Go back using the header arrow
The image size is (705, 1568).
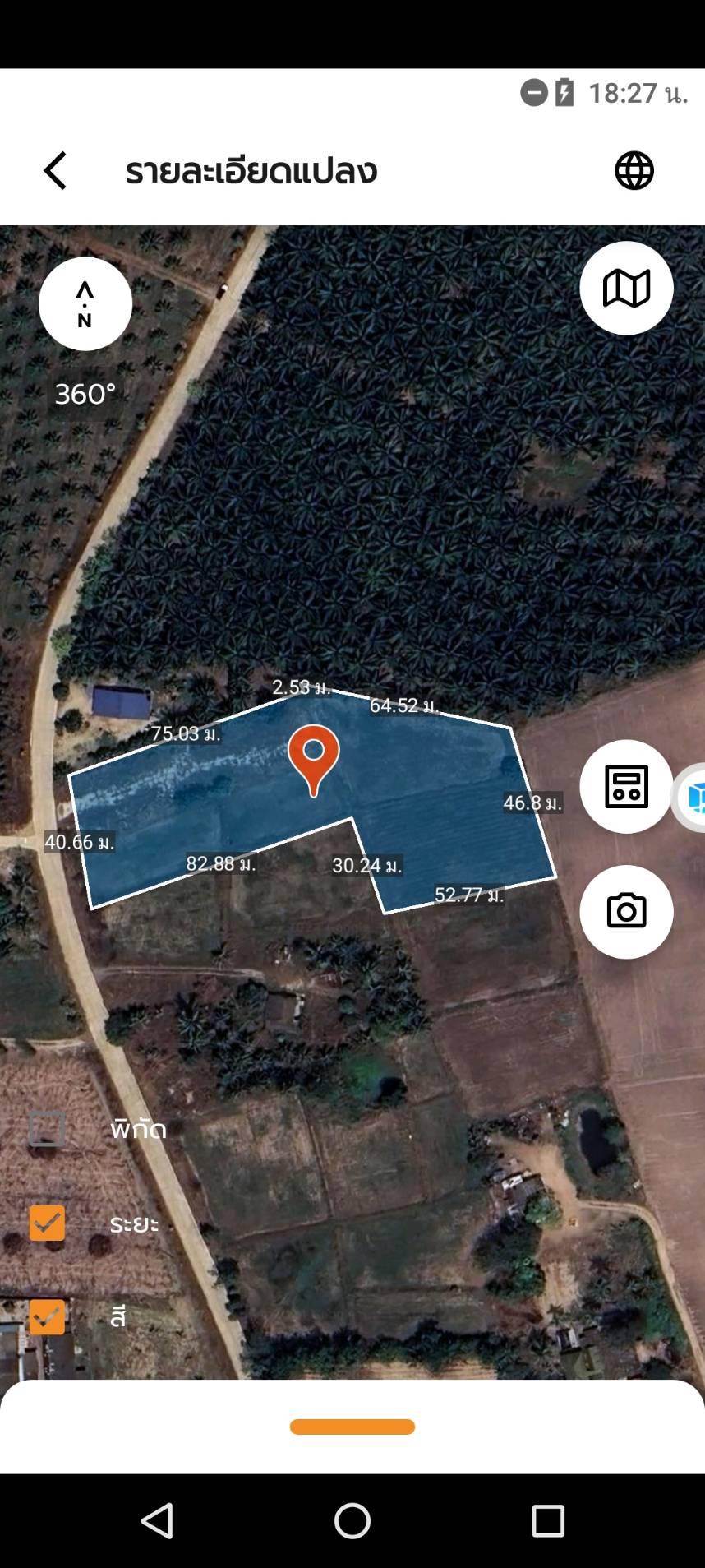(55, 171)
